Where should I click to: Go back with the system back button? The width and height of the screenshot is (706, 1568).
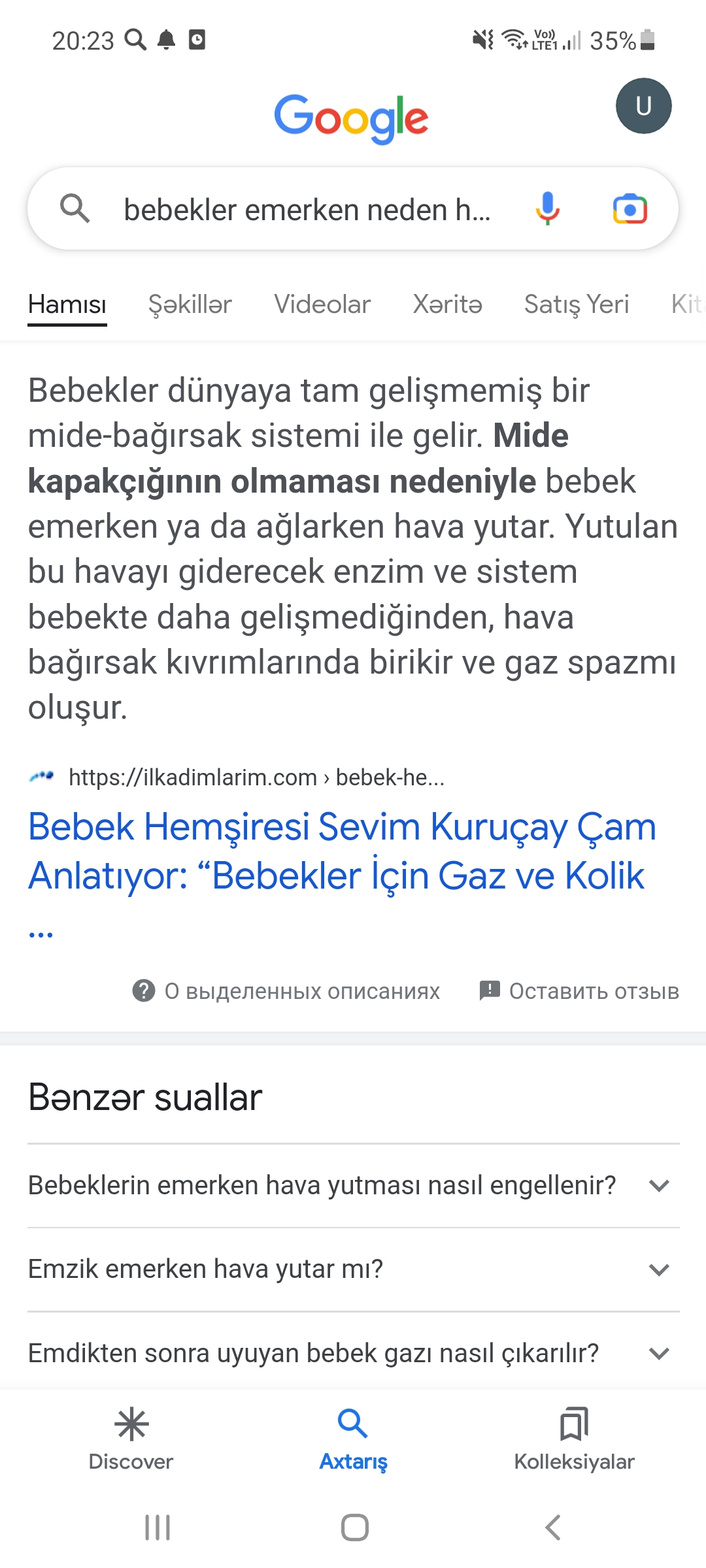[x=553, y=1527]
